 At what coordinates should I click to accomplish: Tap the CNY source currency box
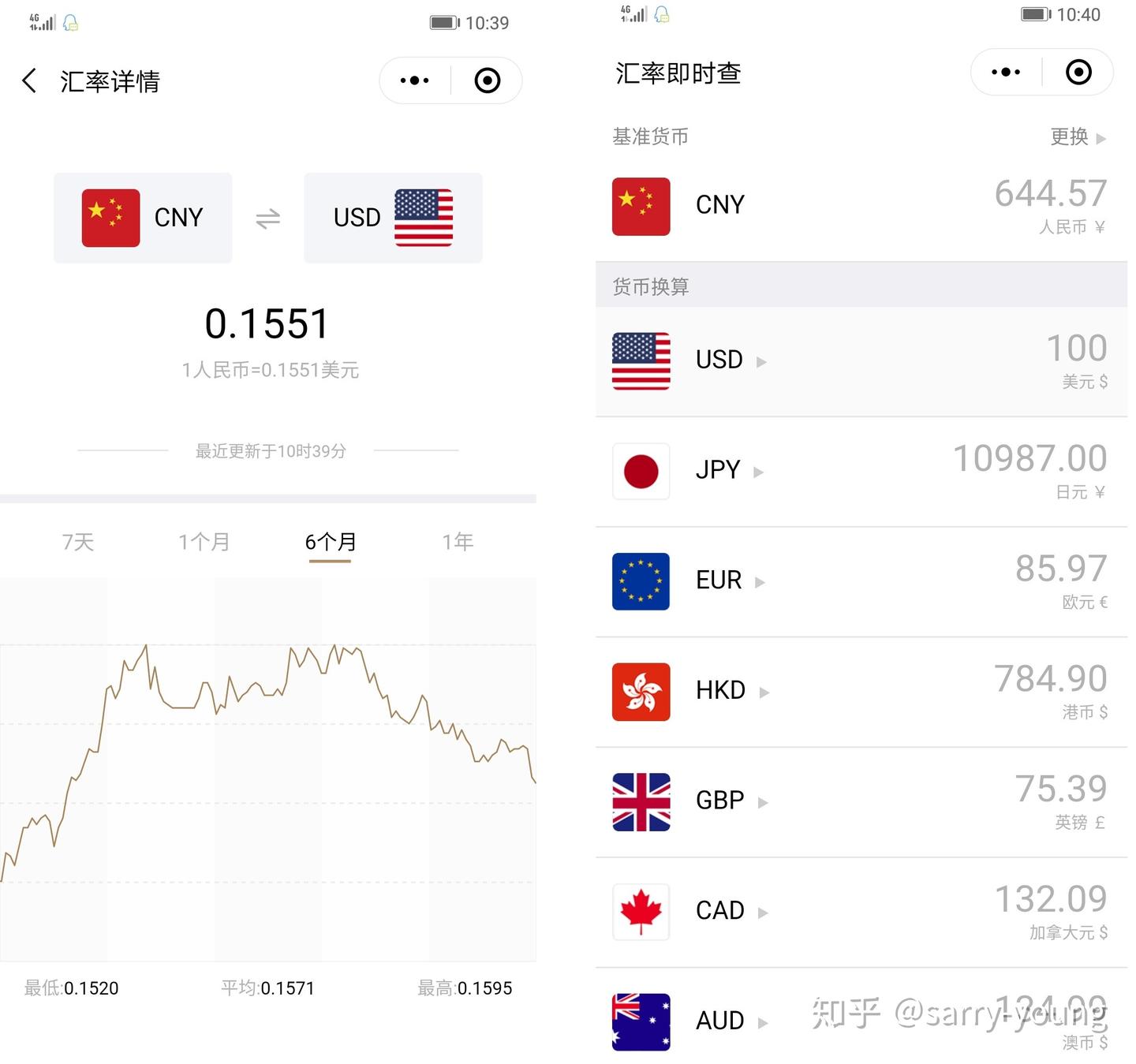click(143, 218)
